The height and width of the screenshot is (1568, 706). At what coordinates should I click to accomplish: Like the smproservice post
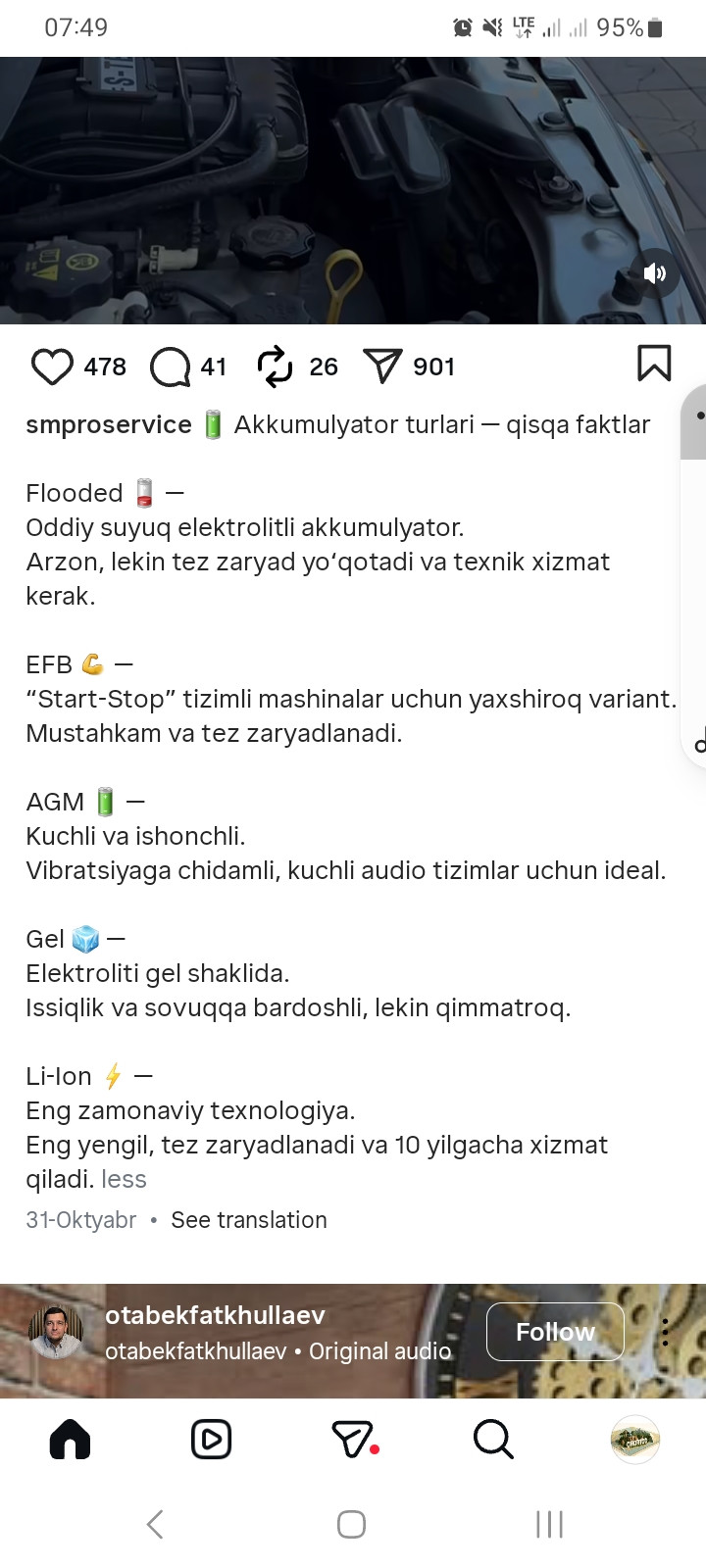point(53,367)
